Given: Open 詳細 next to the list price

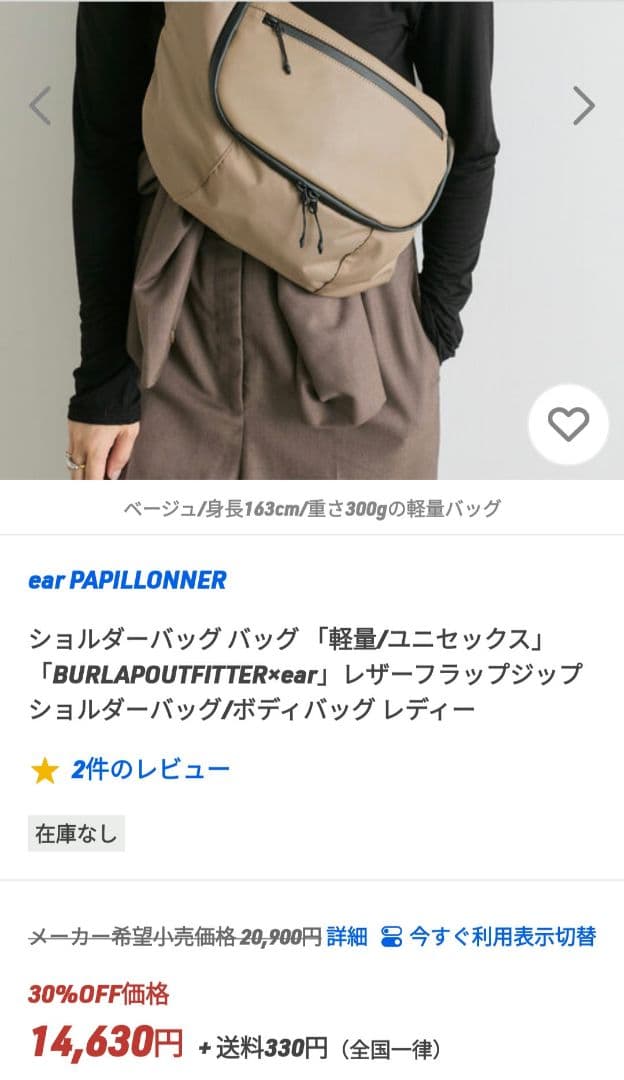Looking at the screenshot, I should coord(347,937).
